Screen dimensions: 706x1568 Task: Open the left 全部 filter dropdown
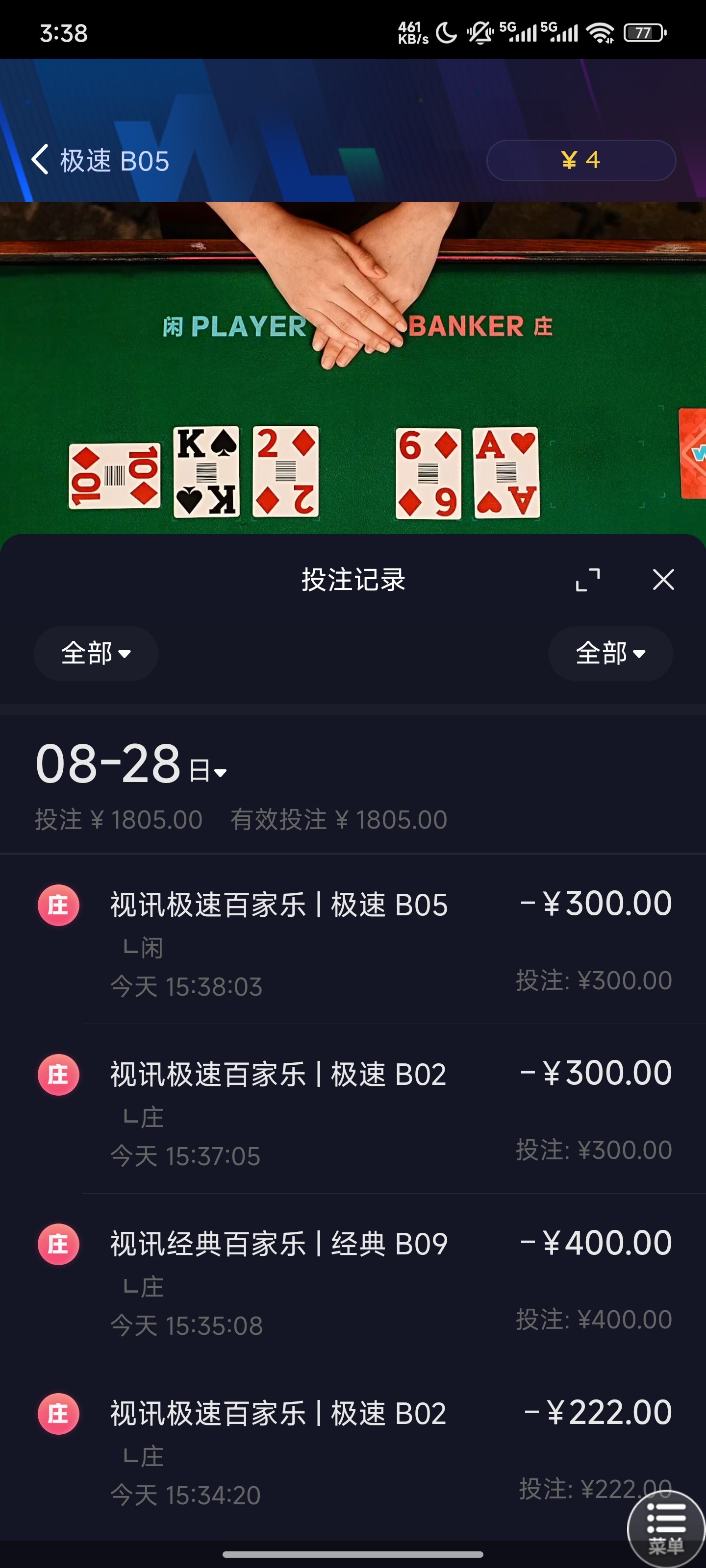pos(96,653)
